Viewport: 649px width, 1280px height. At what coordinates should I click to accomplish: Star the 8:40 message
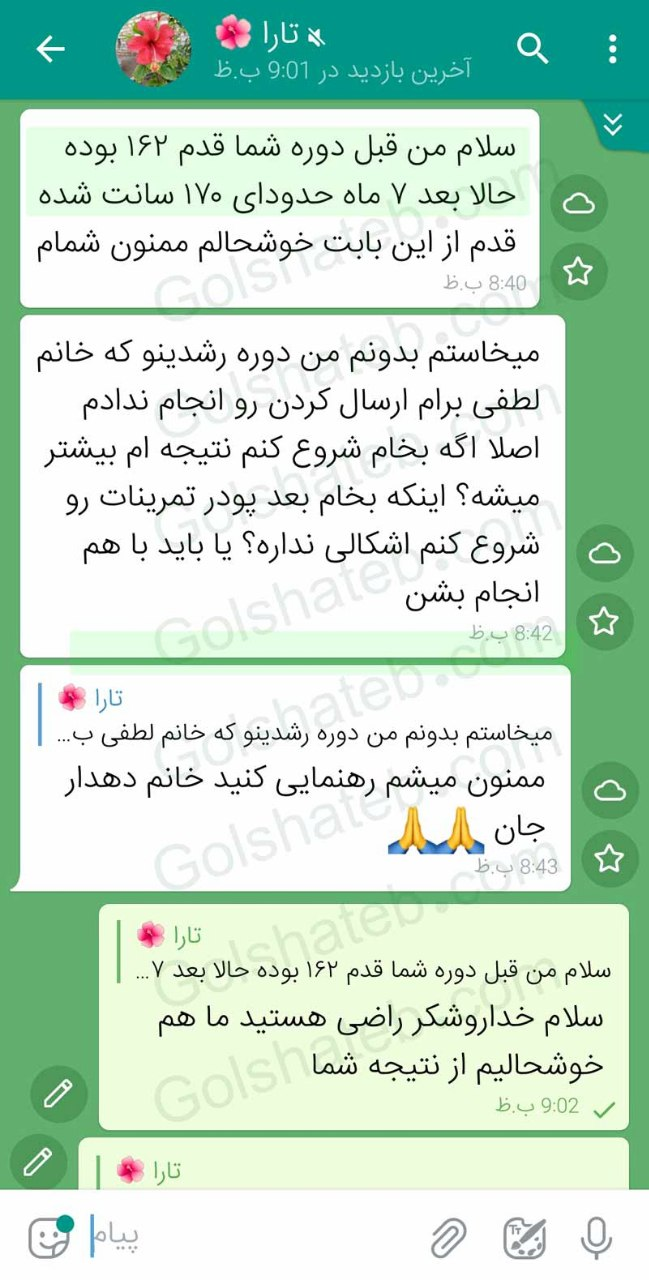pos(579,270)
